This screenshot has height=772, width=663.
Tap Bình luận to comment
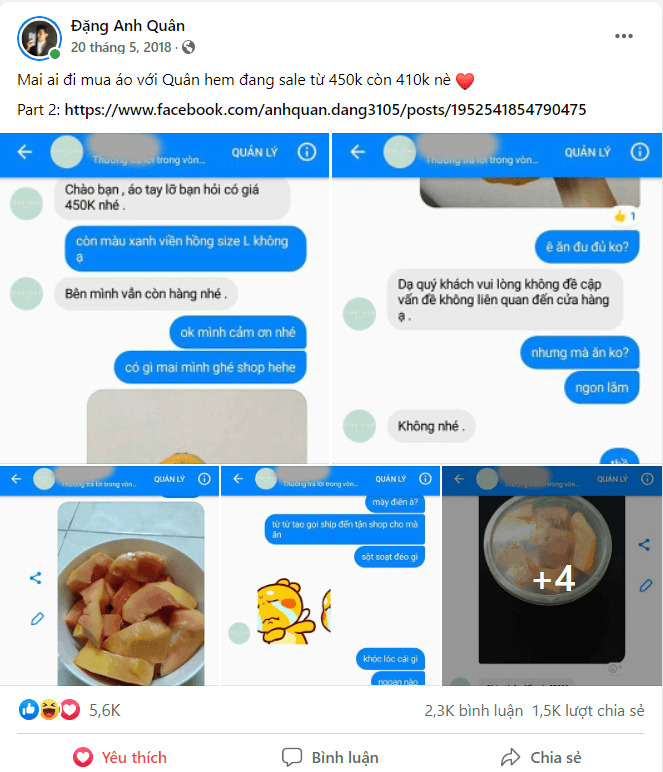click(x=330, y=757)
